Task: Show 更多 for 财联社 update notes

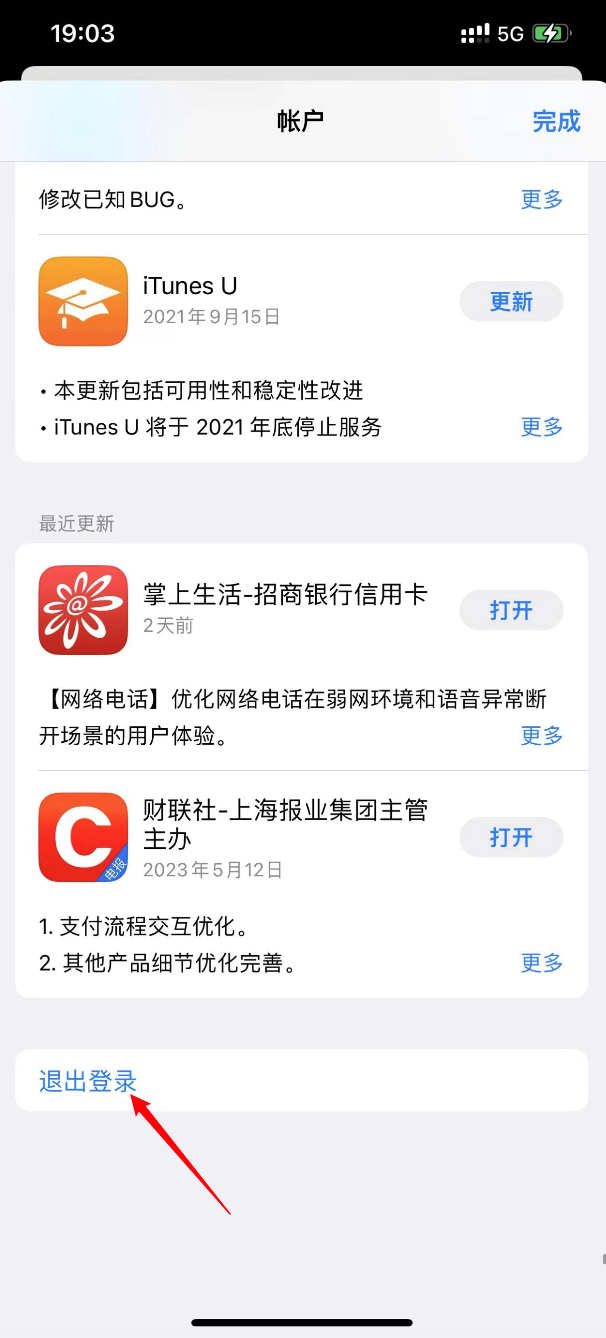Action: (542, 963)
